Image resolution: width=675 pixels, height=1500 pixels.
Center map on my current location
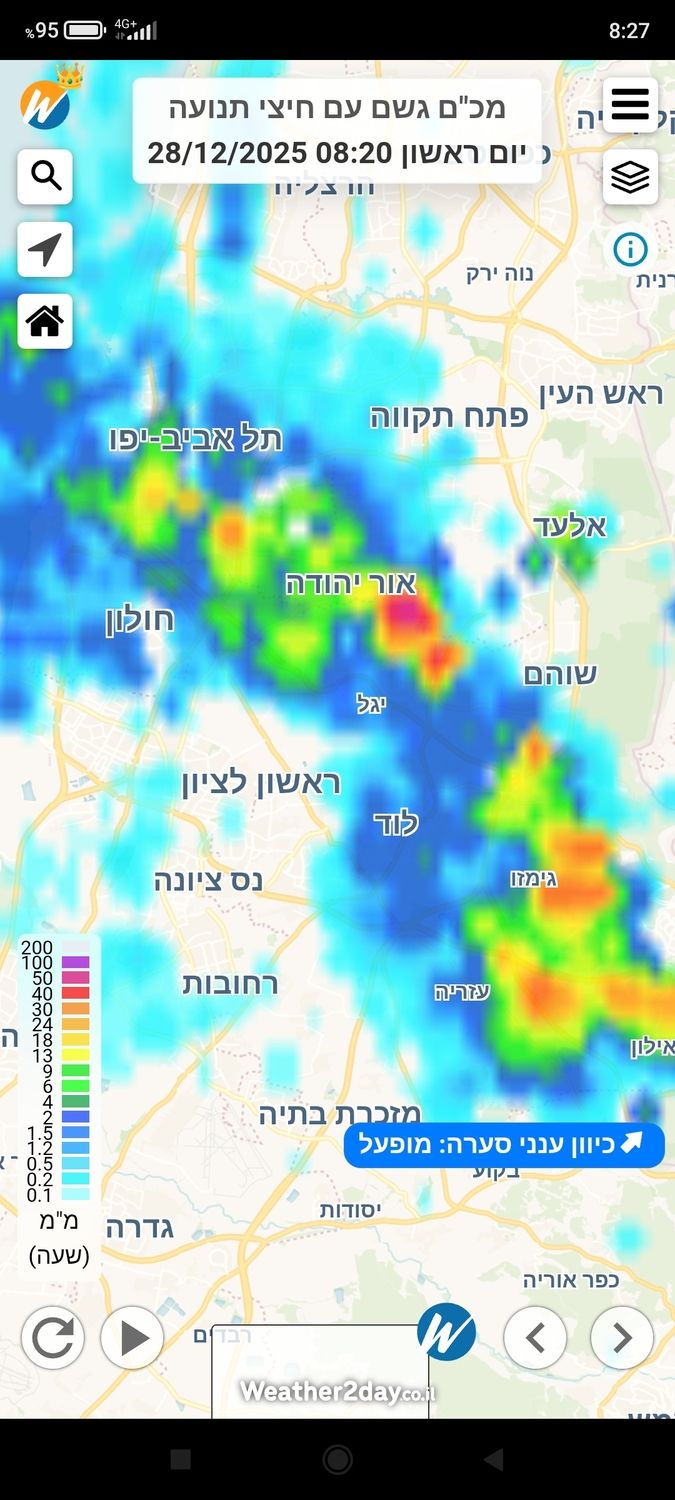click(x=45, y=249)
